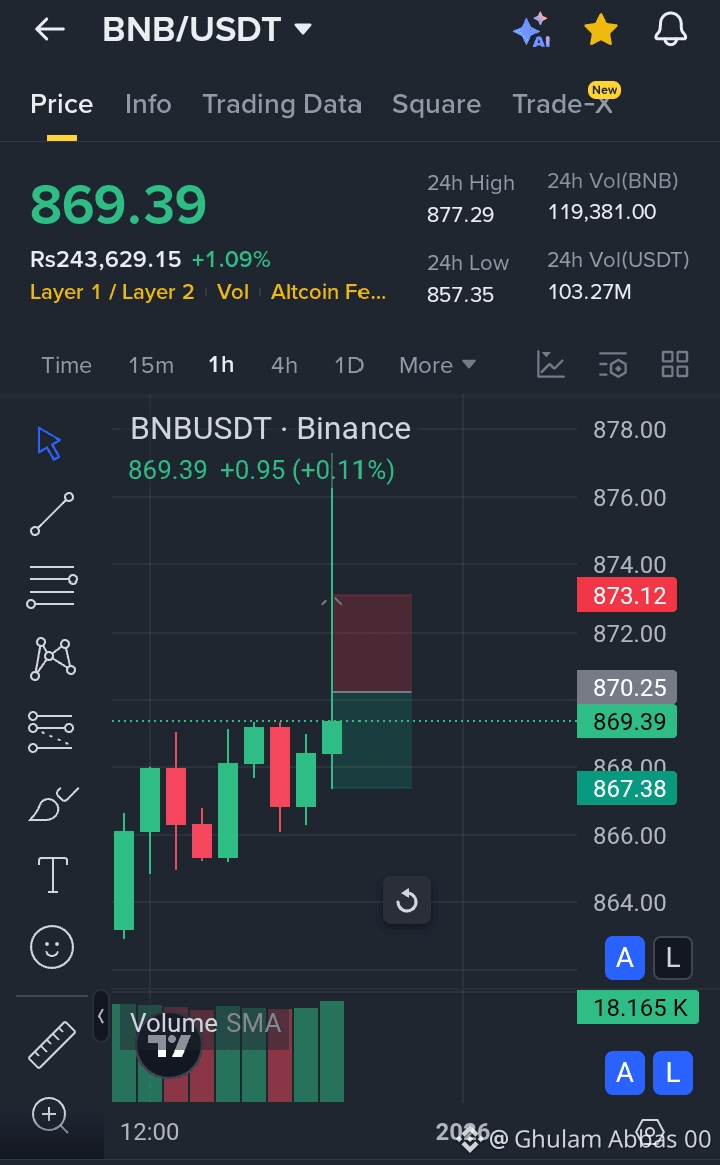The image size is (720, 1165).
Task: Expand the More intervals dropdown
Action: (437, 365)
